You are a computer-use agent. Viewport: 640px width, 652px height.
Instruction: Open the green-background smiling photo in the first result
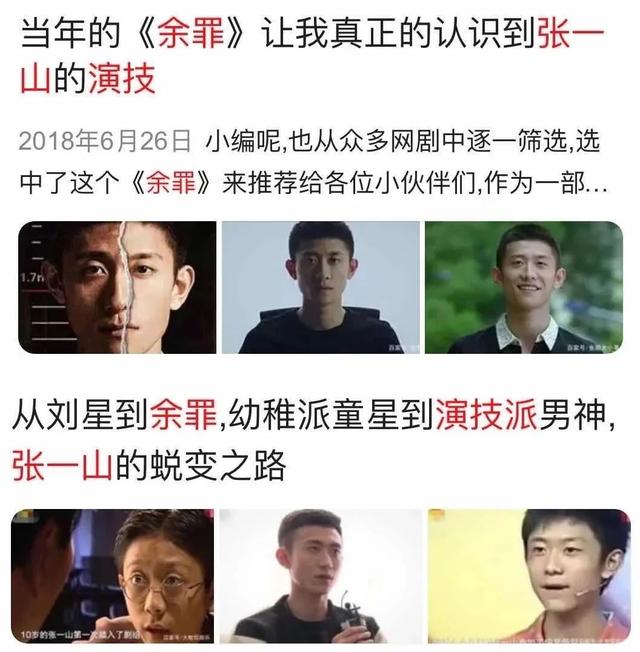click(x=522, y=286)
